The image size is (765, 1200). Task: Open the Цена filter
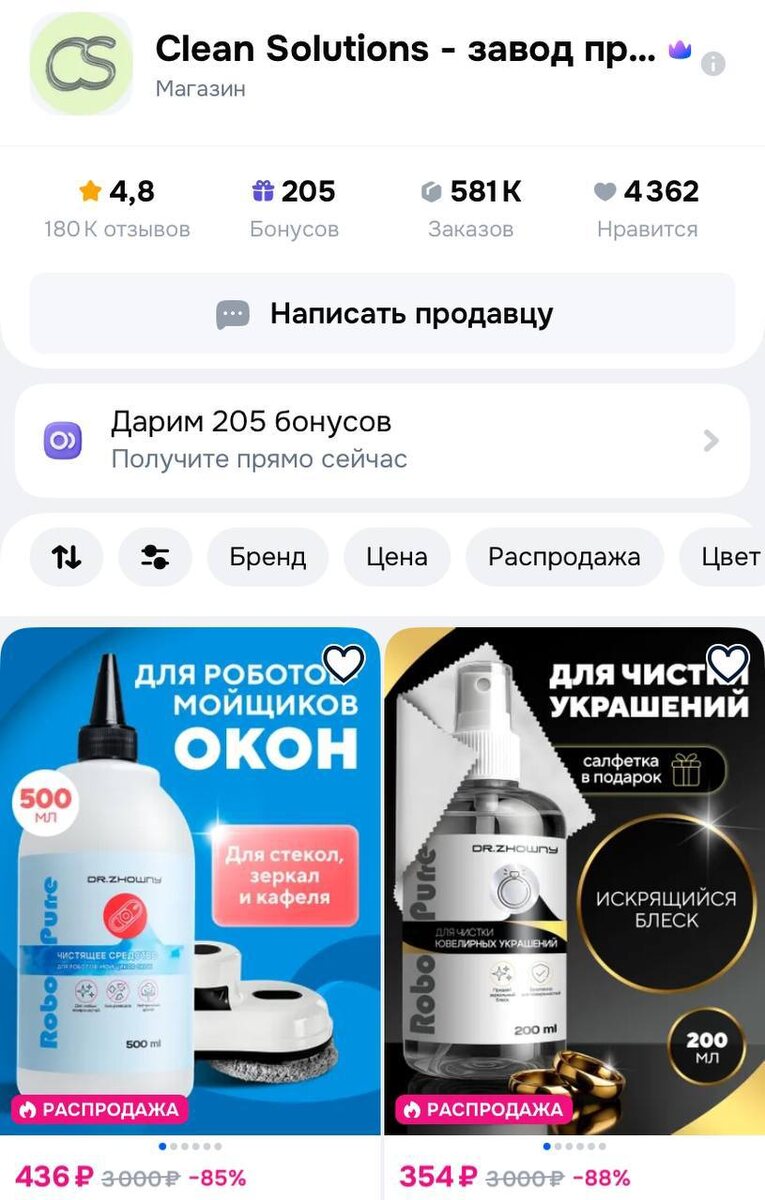pos(397,557)
